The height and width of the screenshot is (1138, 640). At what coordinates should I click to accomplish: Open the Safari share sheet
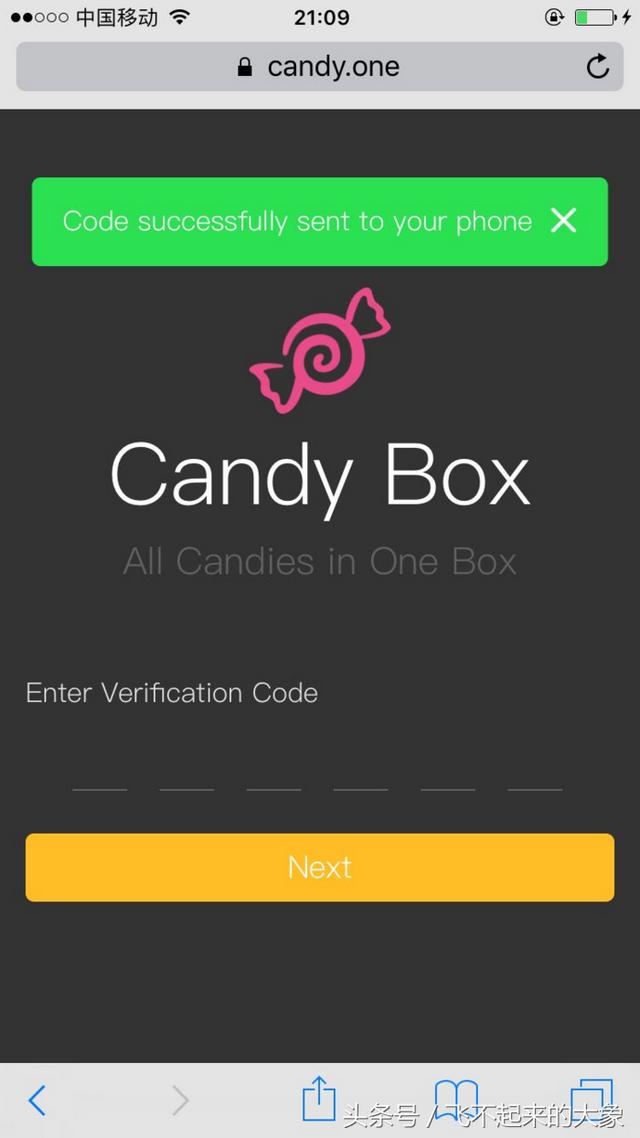click(319, 1098)
